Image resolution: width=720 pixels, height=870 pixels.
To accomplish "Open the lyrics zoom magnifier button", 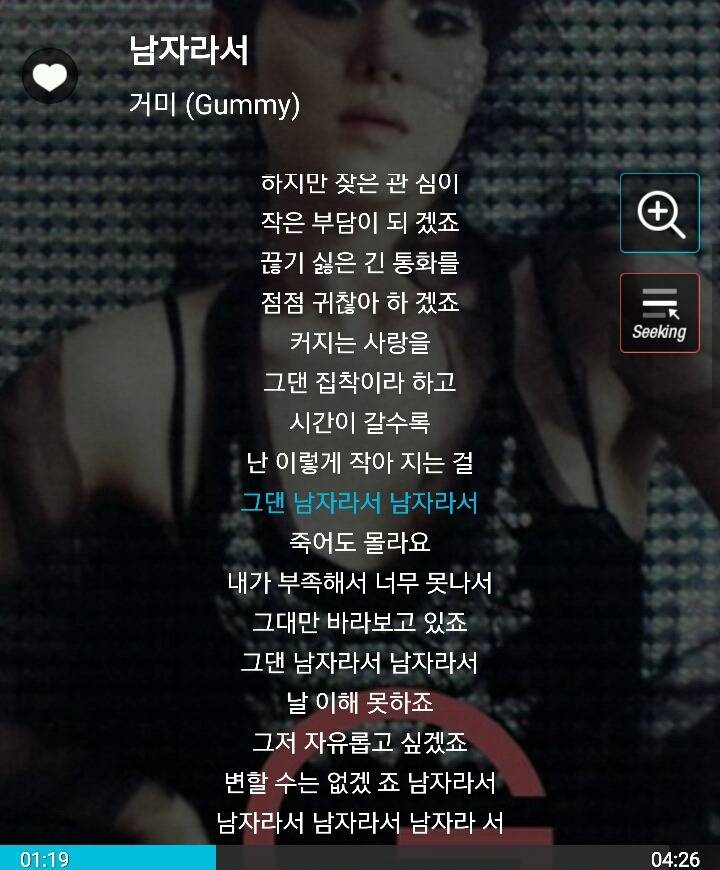I will pyautogui.click(x=660, y=213).
